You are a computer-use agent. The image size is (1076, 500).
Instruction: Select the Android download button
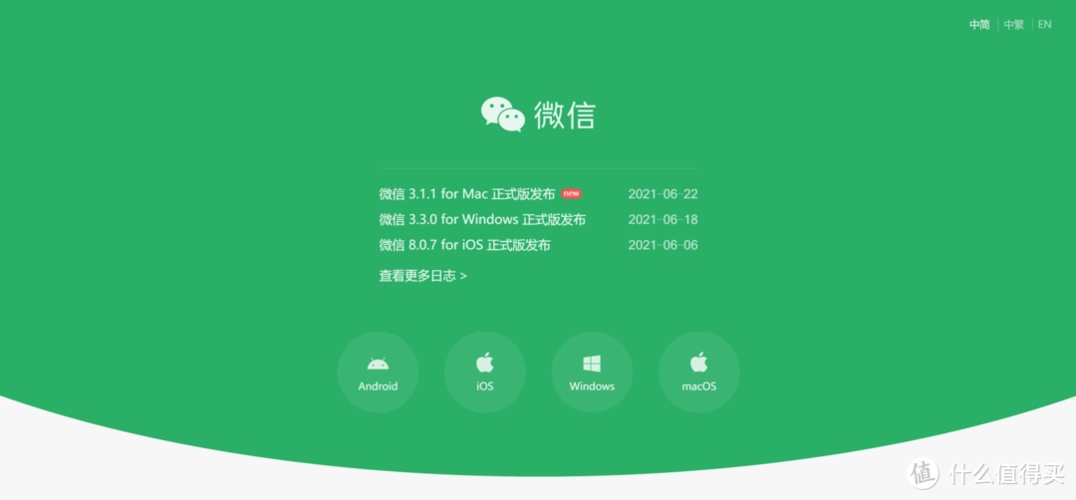[378, 372]
